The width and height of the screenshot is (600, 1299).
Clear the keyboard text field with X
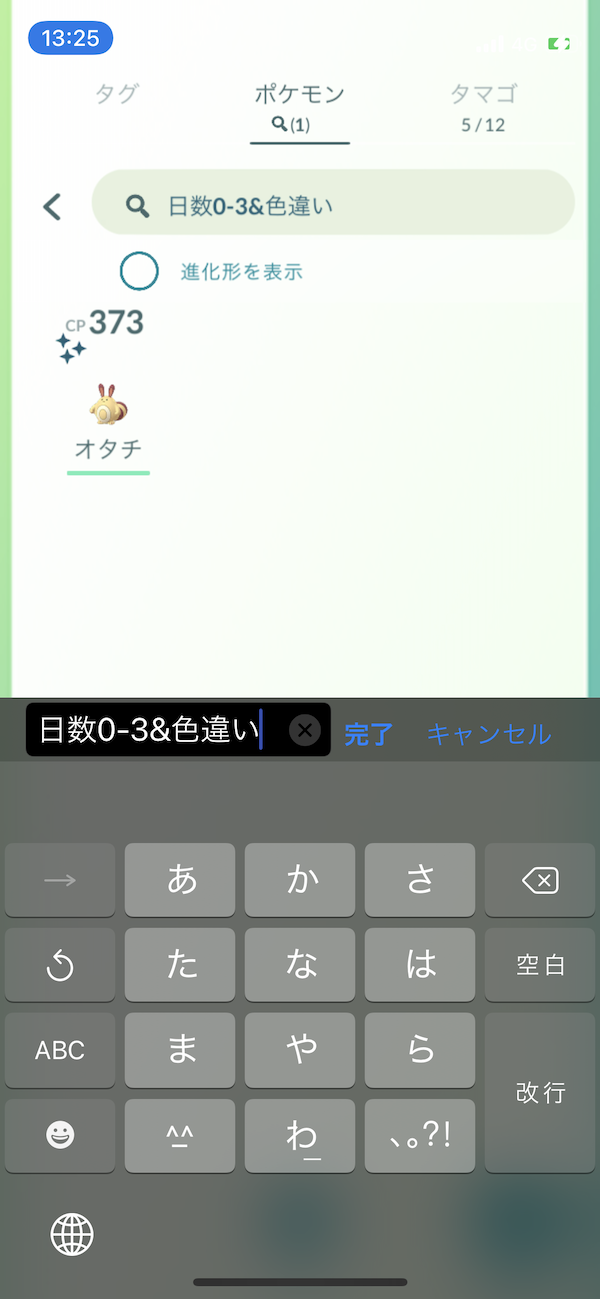pyautogui.click(x=305, y=730)
